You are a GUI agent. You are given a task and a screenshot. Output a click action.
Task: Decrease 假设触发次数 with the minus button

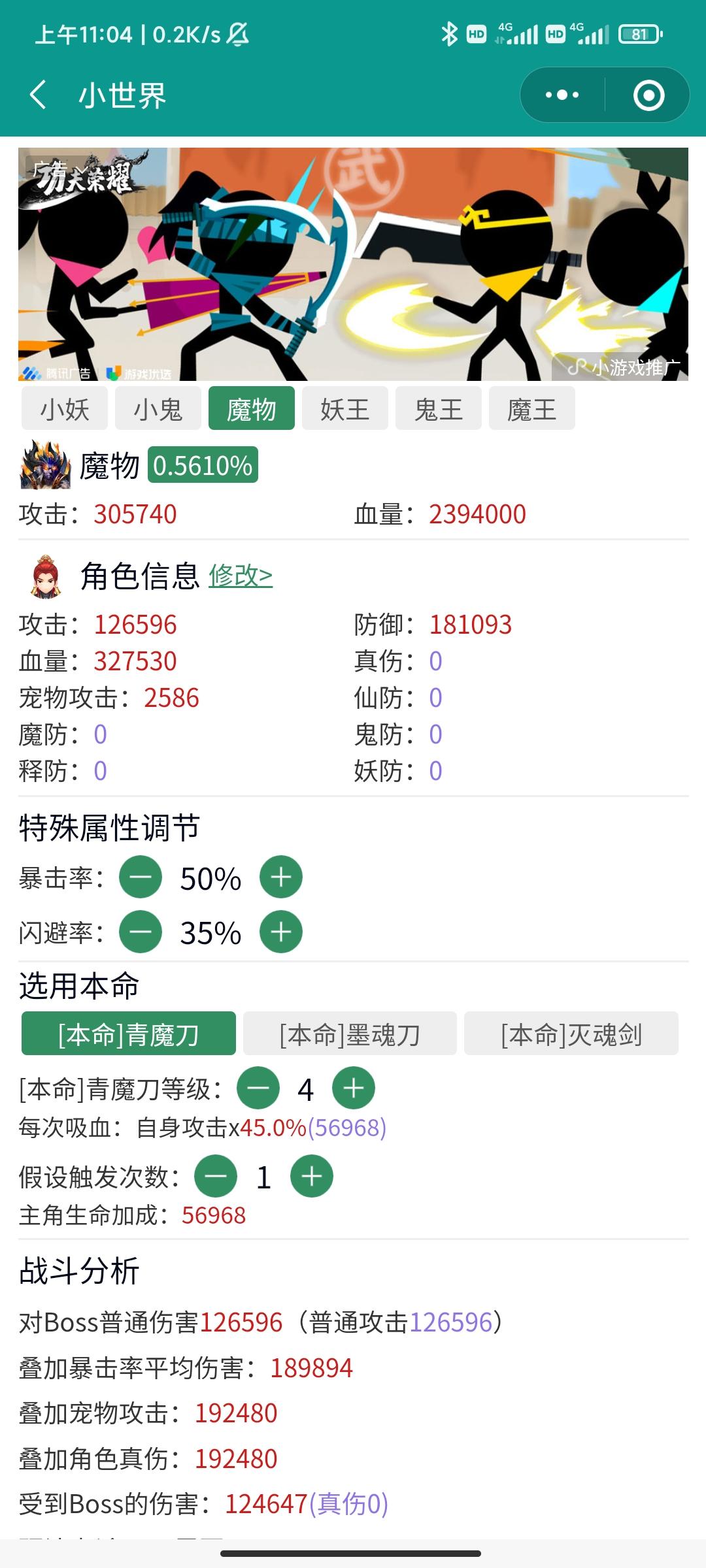[x=216, y=1175]
